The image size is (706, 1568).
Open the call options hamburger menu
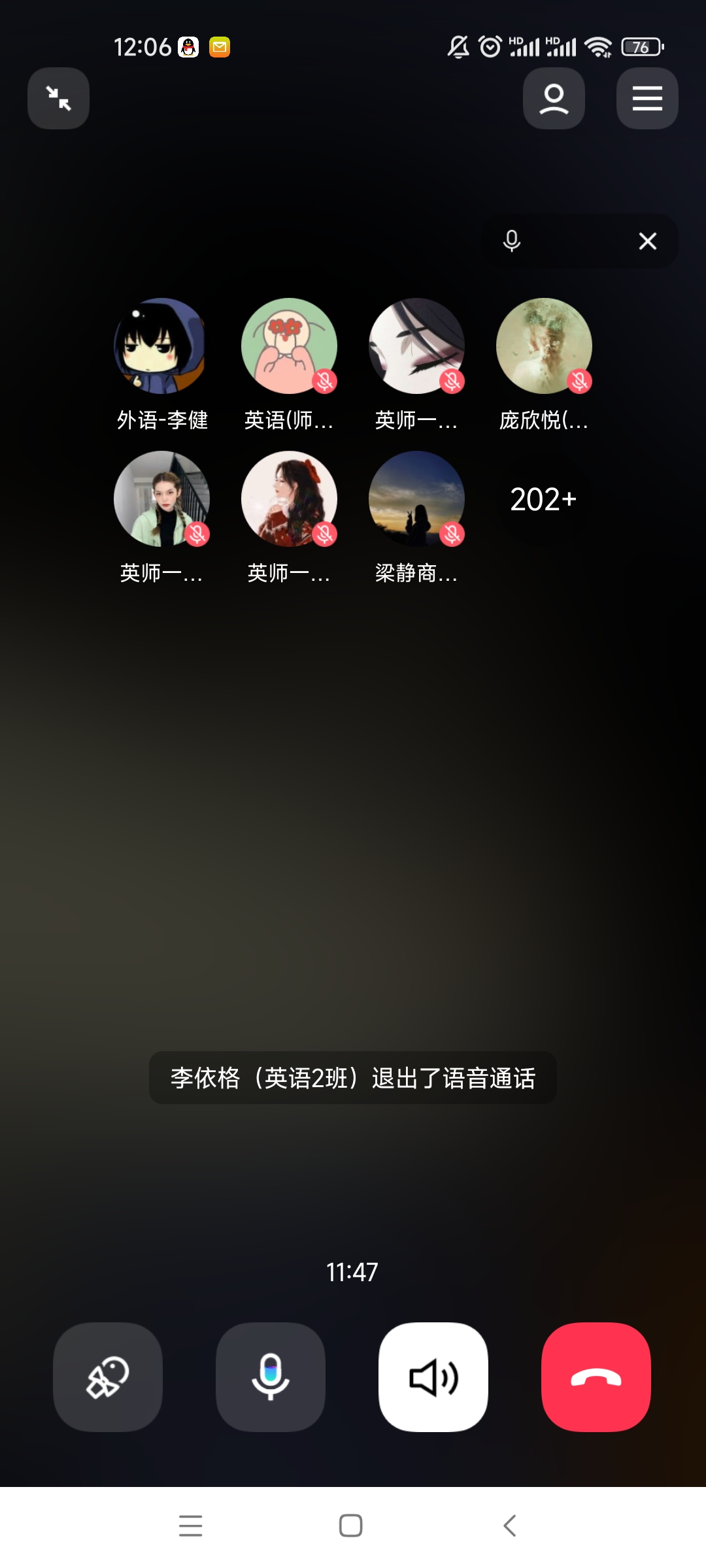point(647,98)
